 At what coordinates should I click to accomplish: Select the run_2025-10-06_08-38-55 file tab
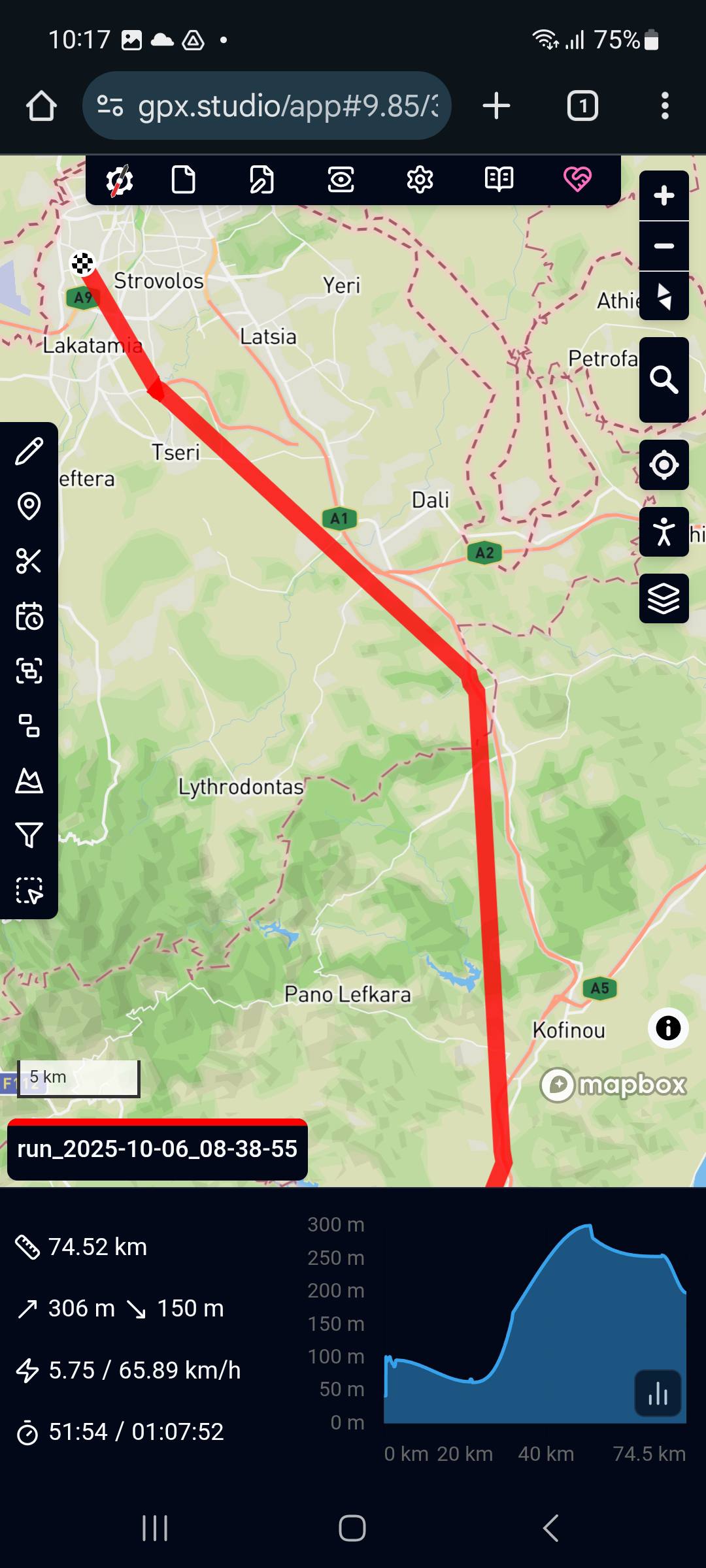157,1149
